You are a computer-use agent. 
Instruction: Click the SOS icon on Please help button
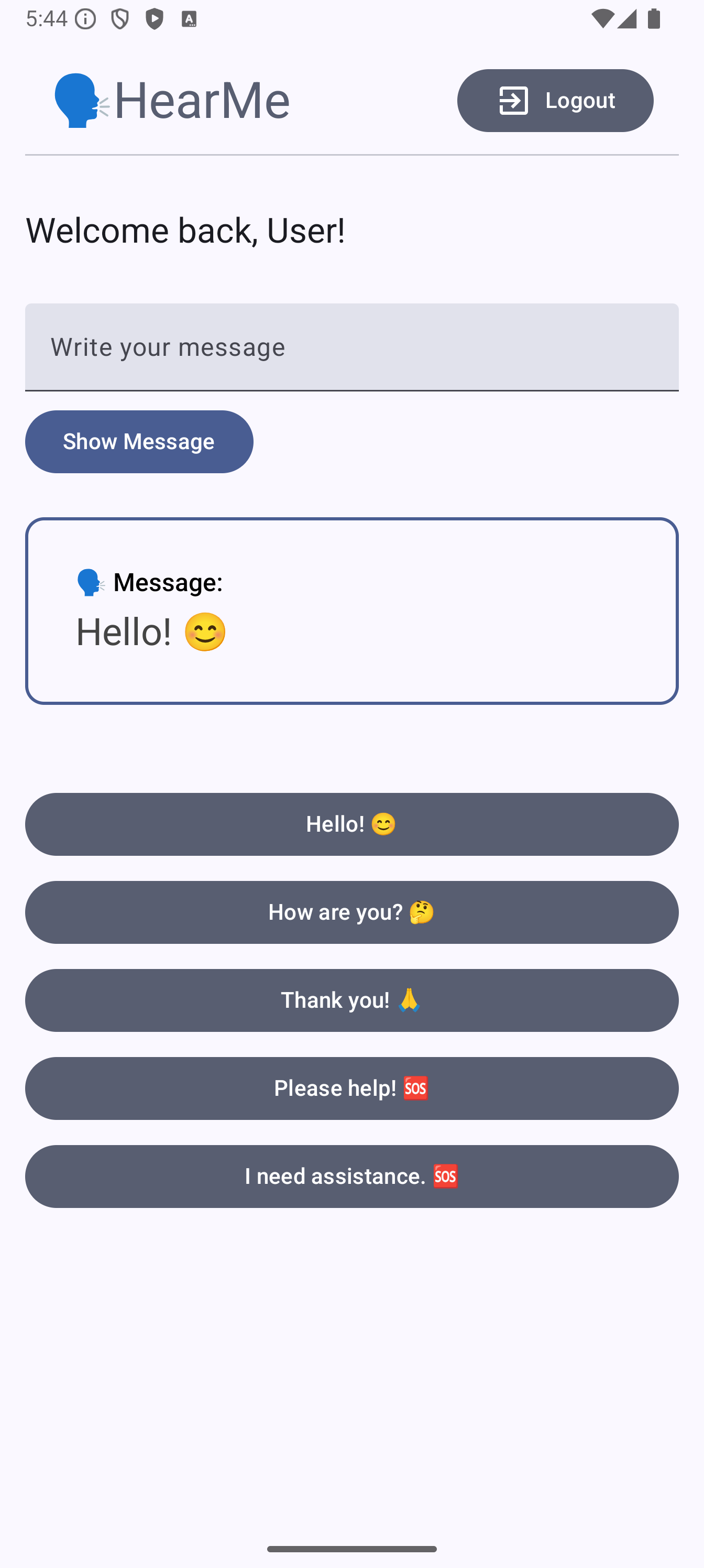coord(416,1088)
